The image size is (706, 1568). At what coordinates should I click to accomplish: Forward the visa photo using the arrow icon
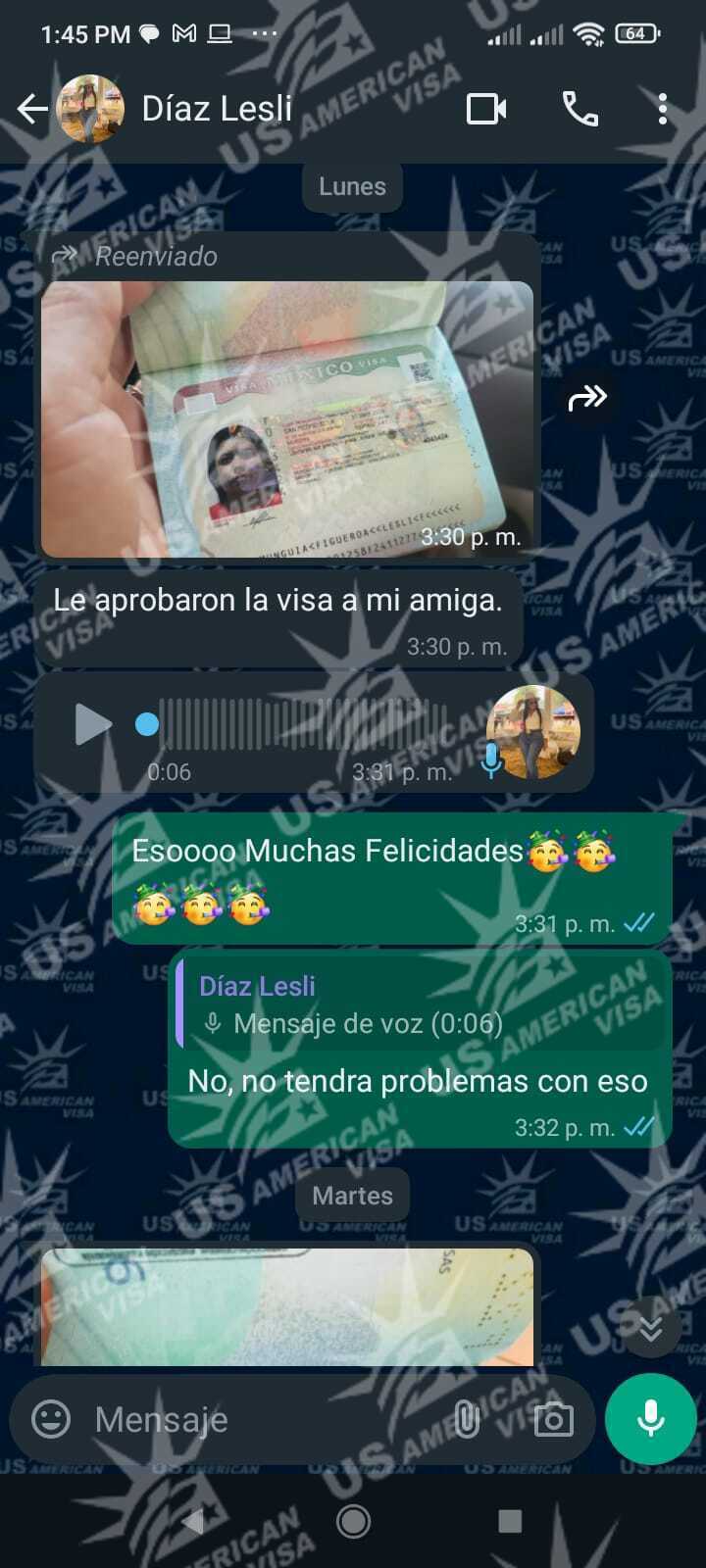pyautogui.click(x=587, y=397)
